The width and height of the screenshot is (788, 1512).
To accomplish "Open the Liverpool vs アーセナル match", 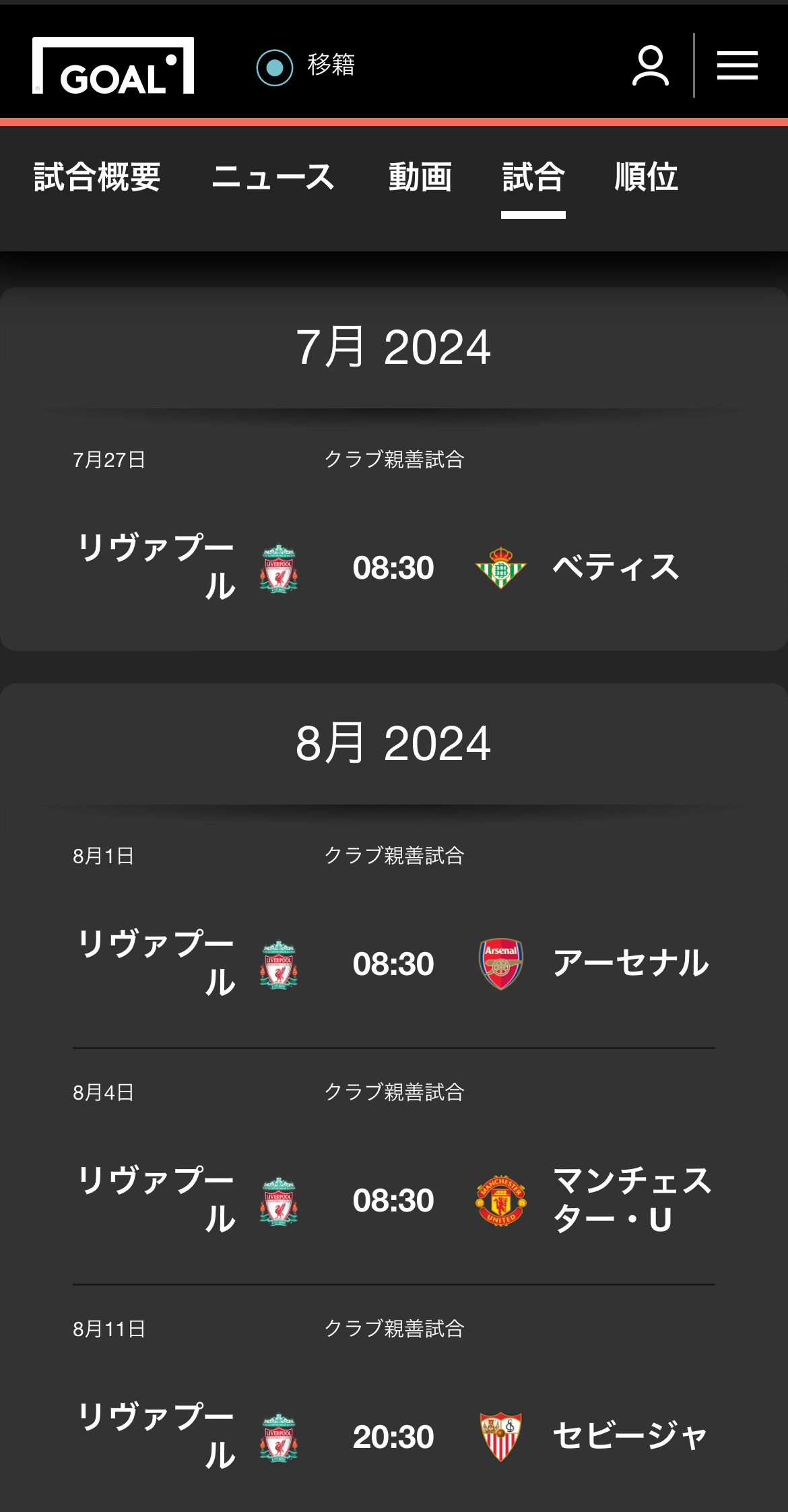I will coord(393,964).
